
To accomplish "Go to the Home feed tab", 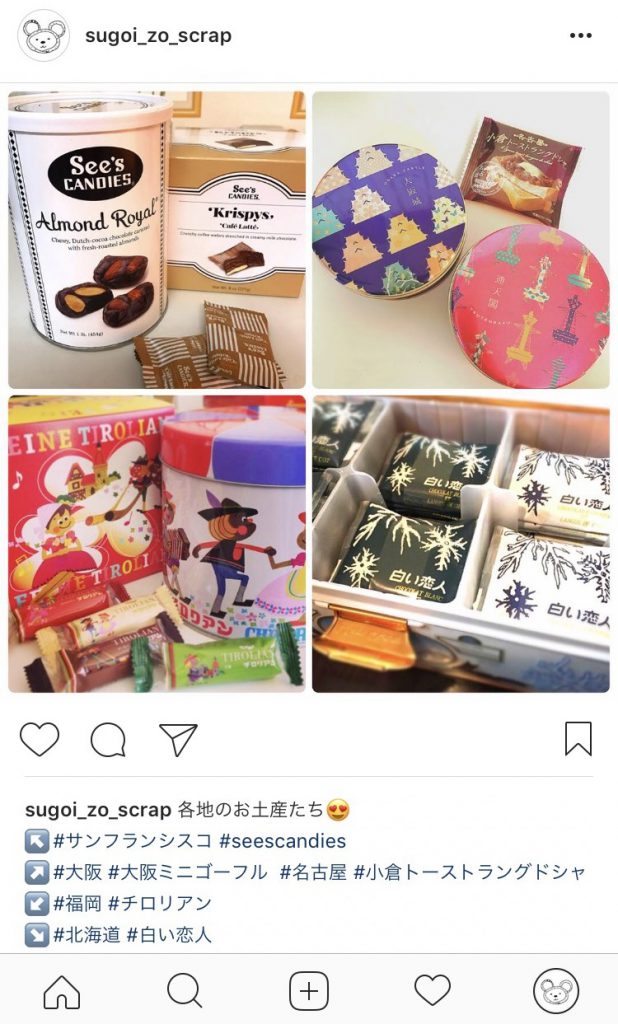I will (62, 991).
